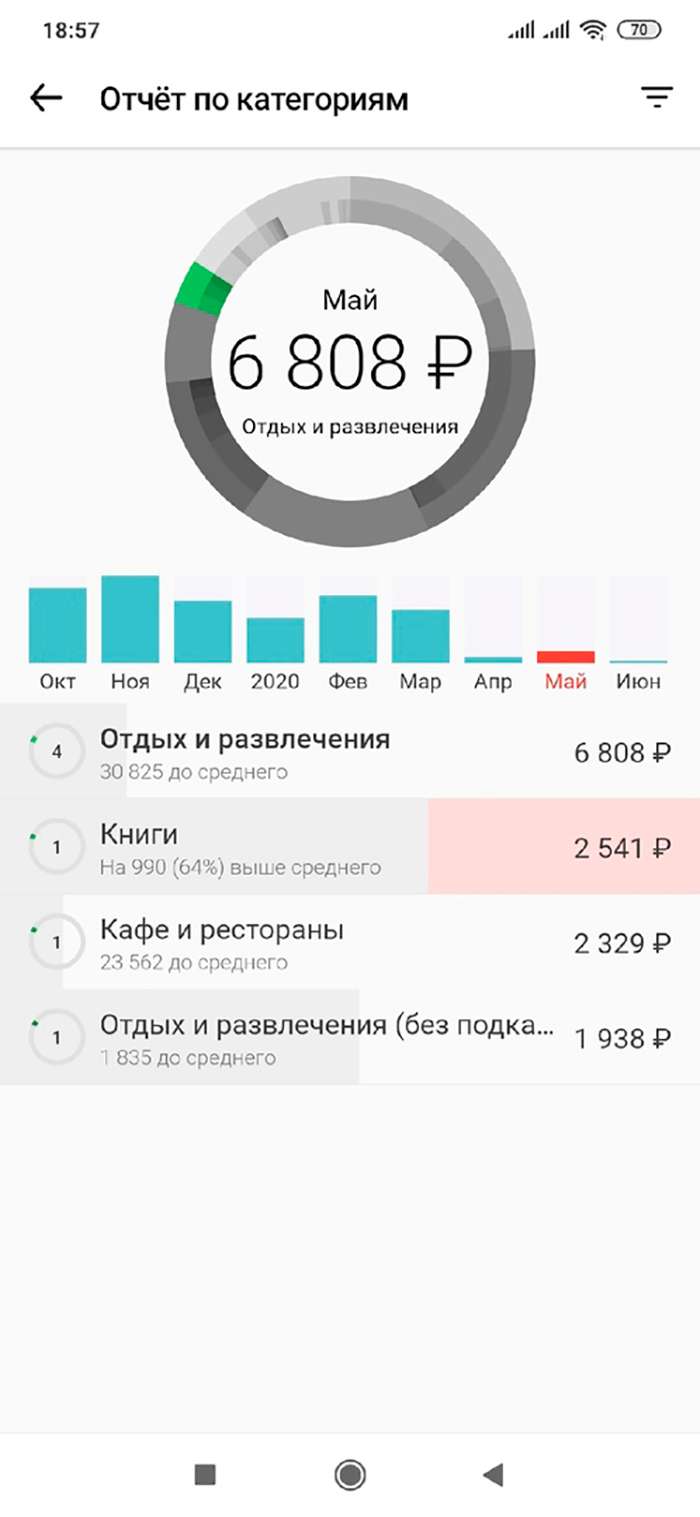This screenshot has width=700, height=1517.
Task: Open recent apps with the square button
Action: pyautogui.click(x=205, y=1474)
